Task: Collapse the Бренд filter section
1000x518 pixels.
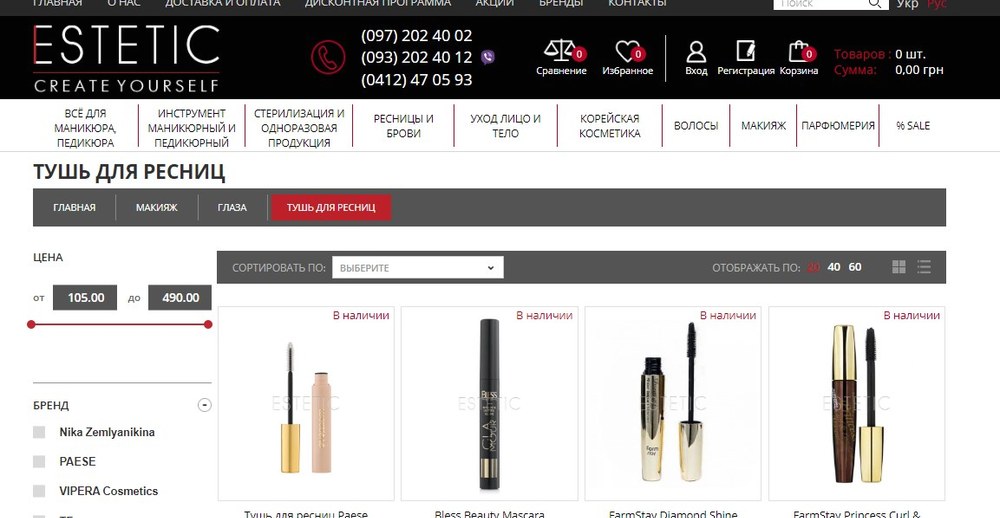Action: click(205, 405)
